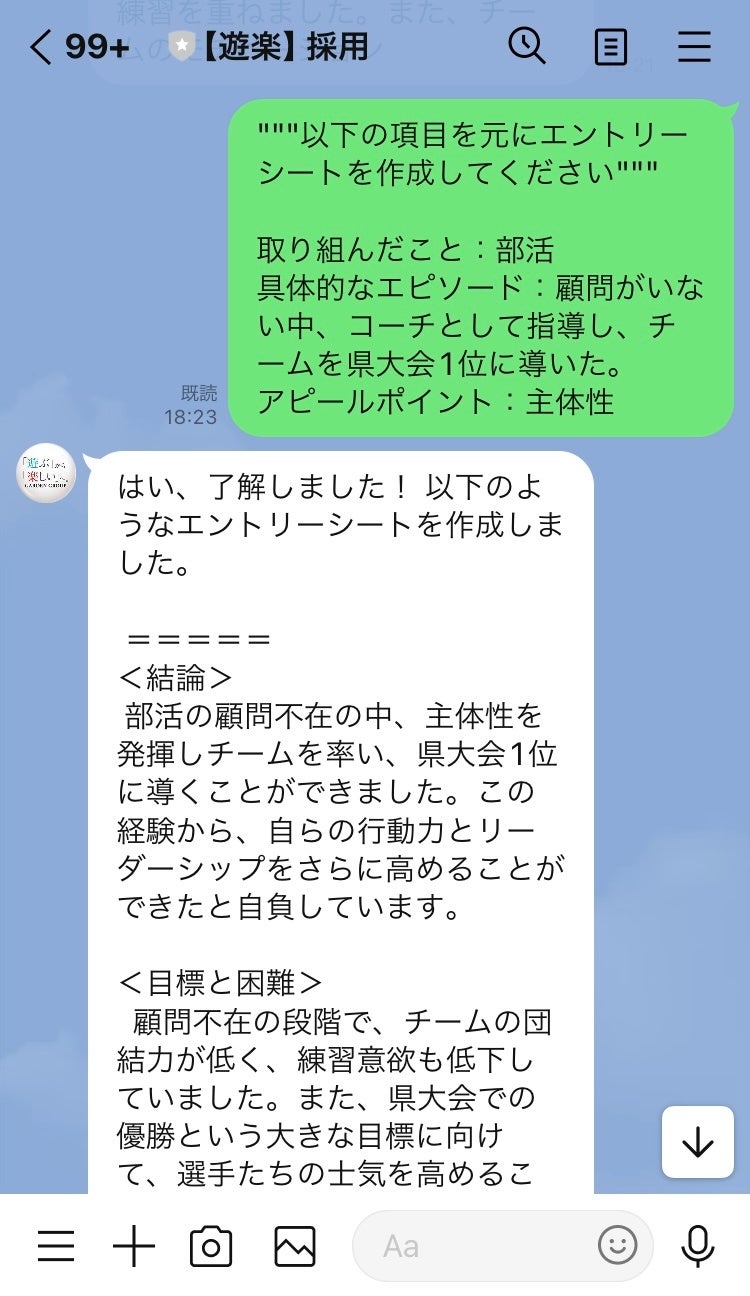Open the rich menu list icon
Viewport: 750px width, 1296px height.
56,1246
